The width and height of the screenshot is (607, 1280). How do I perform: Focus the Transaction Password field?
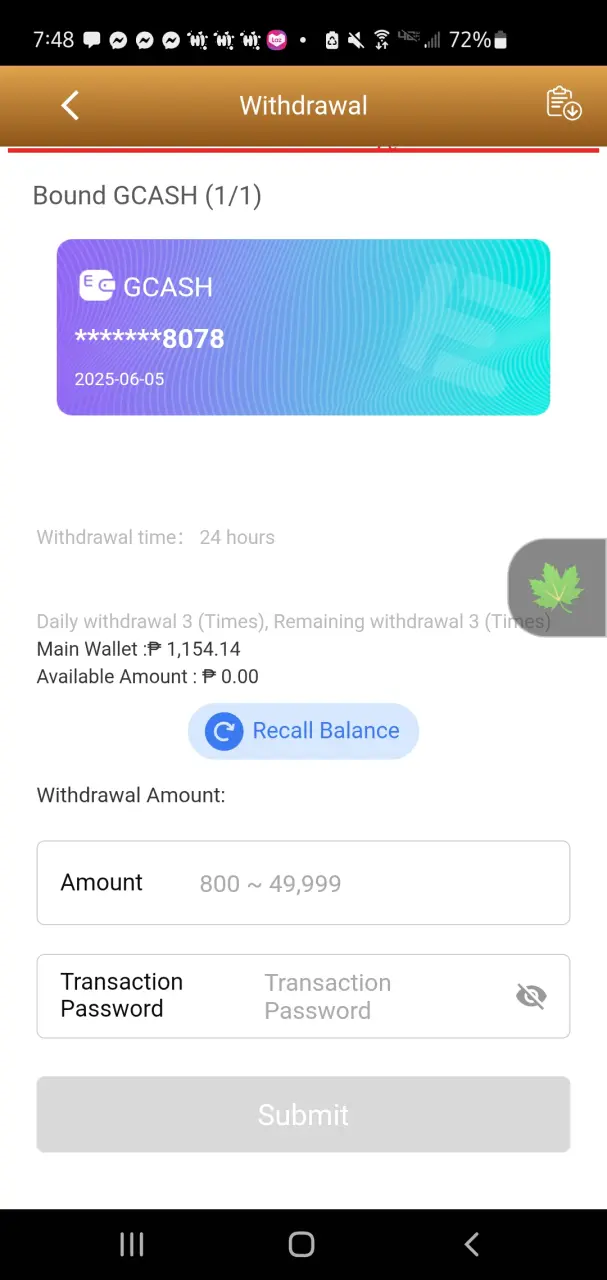tap(303, 996)
